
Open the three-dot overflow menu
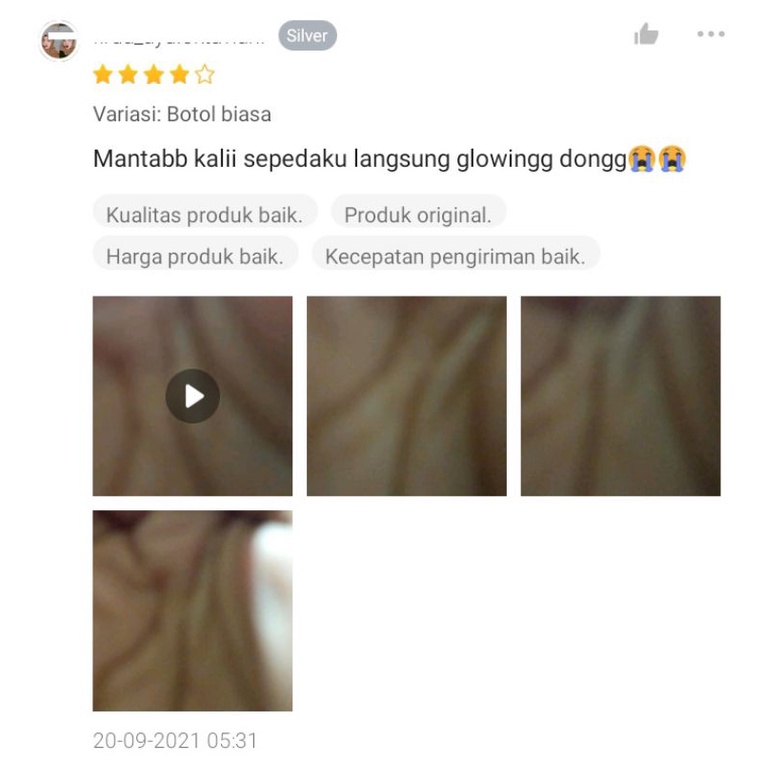(710, 35)
